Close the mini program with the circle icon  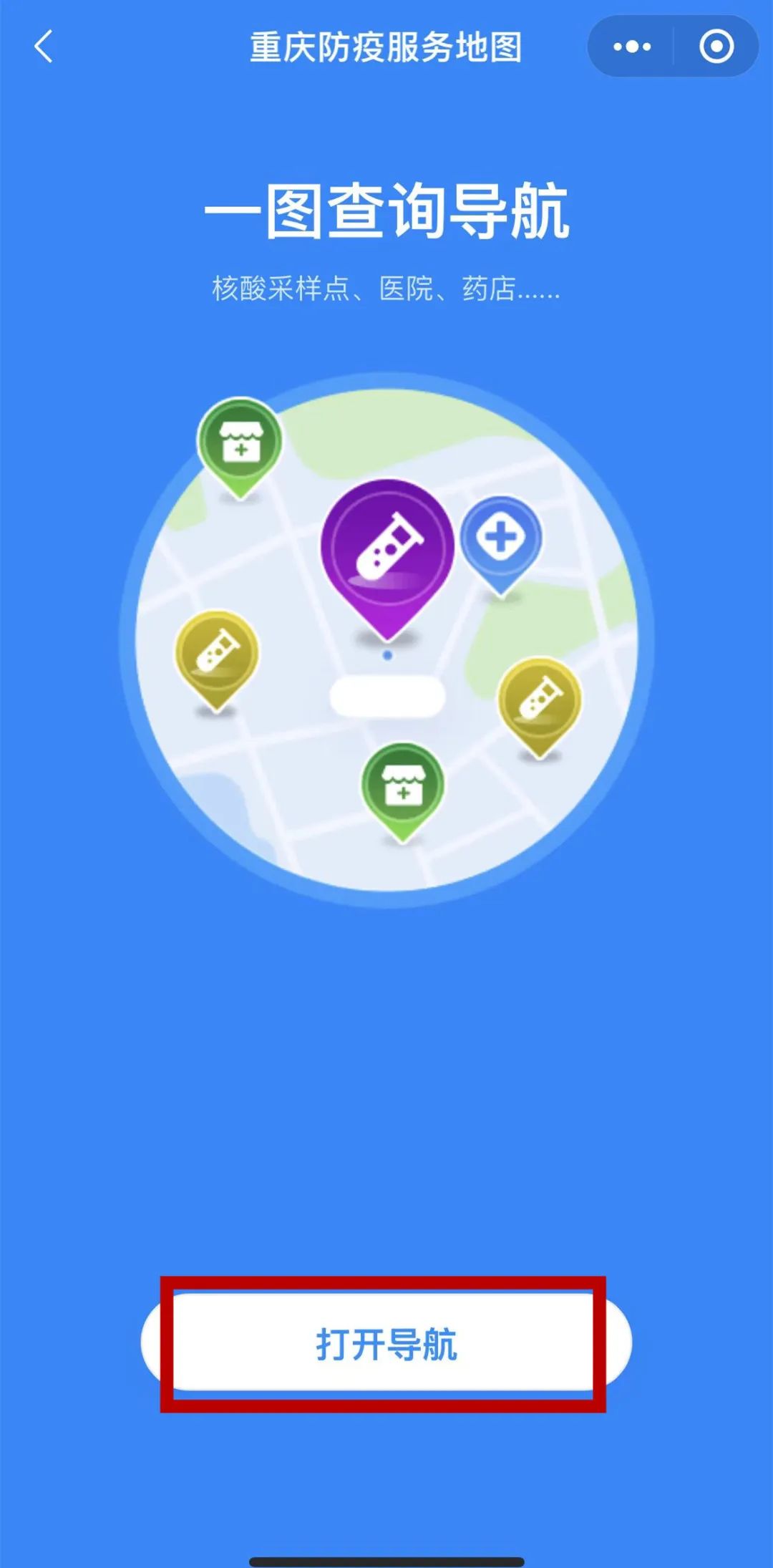tap(716, 47)
